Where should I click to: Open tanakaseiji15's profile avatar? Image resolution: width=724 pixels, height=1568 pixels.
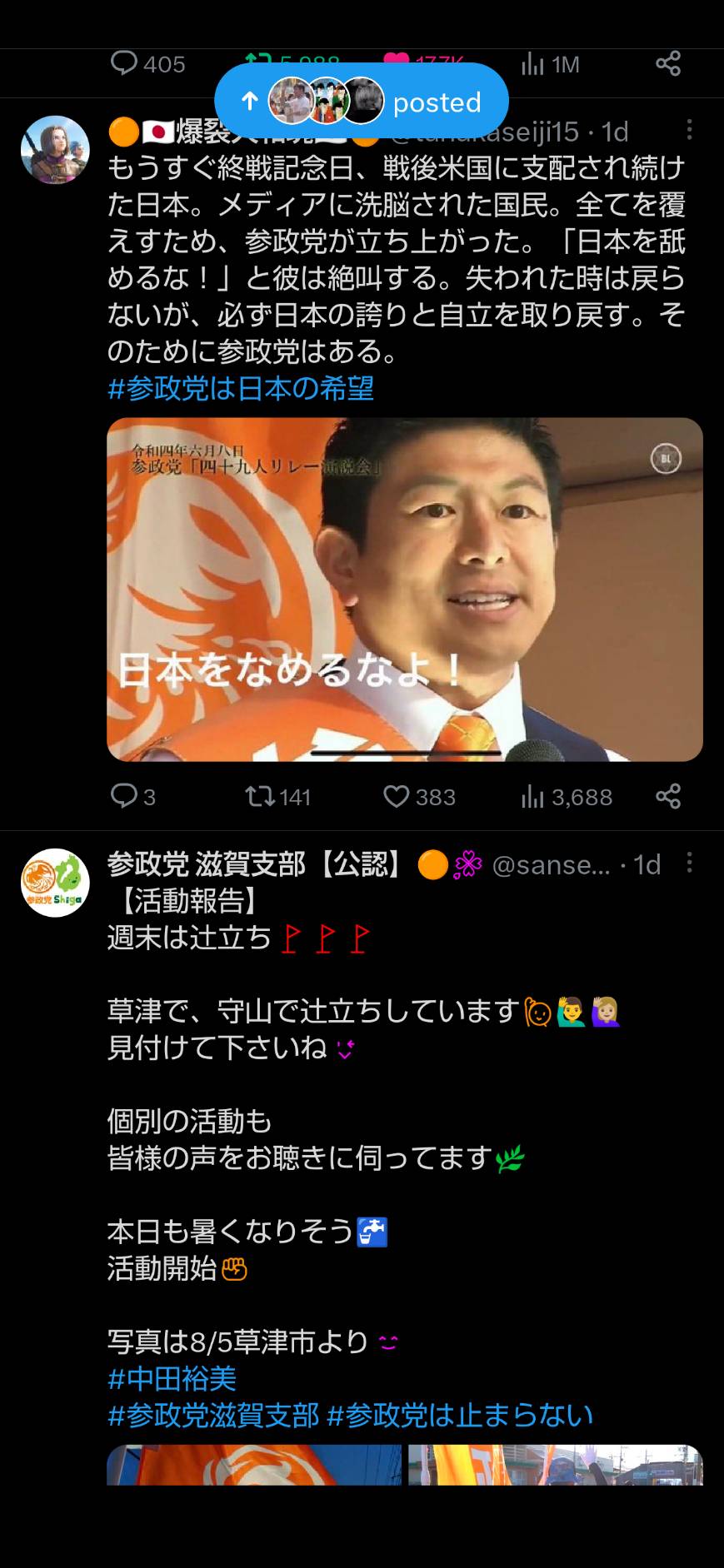point(55,149)
